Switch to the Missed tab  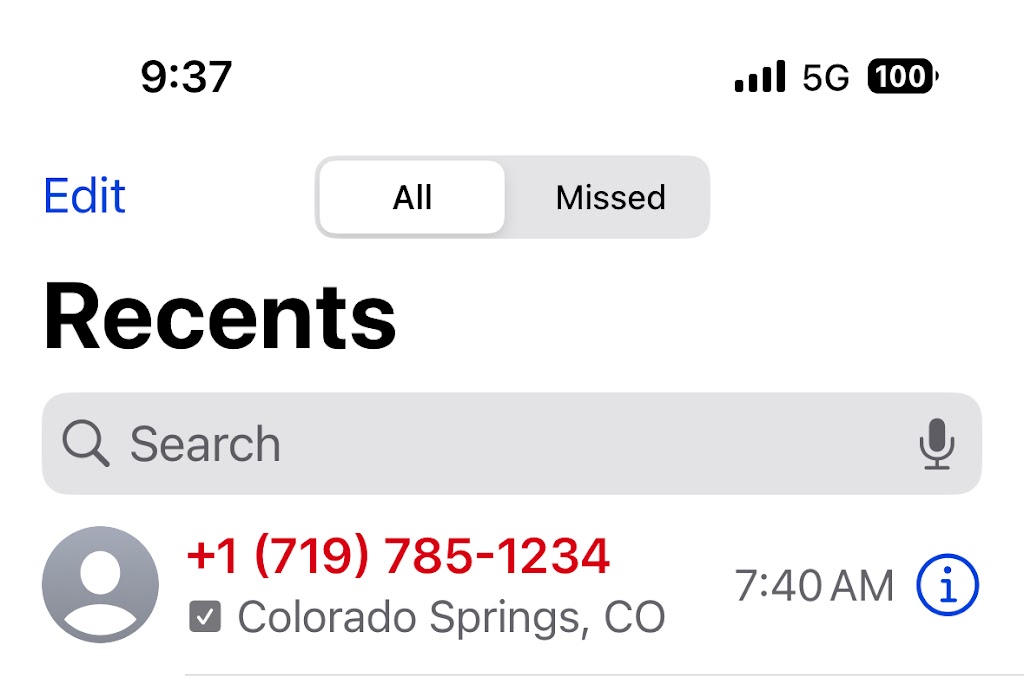(x=610, y=197)
